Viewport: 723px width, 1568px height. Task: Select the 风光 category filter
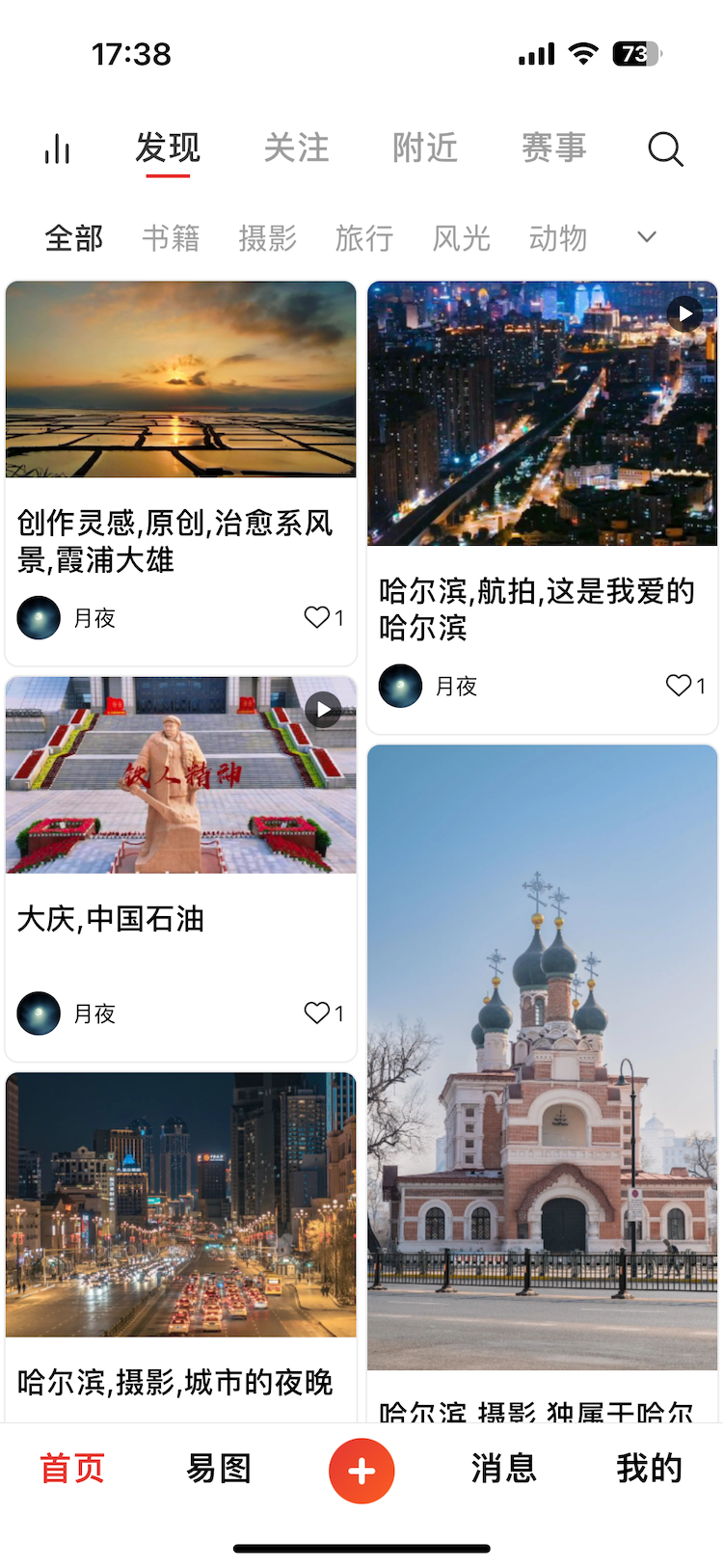coord(461,238)
